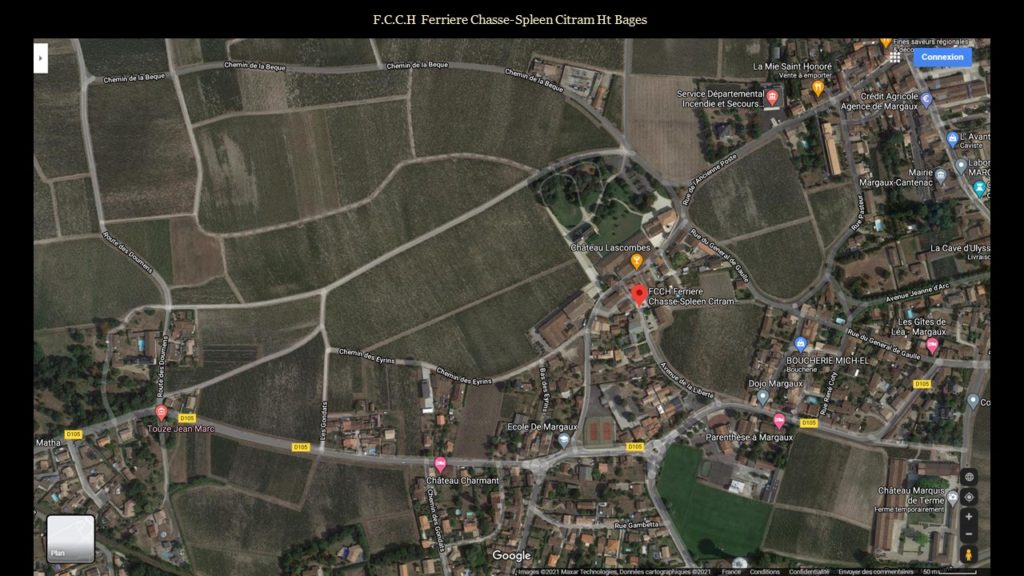The image size is (1024, 576).
Task: Open the Google apps grid
Action: tap(895, 57)
